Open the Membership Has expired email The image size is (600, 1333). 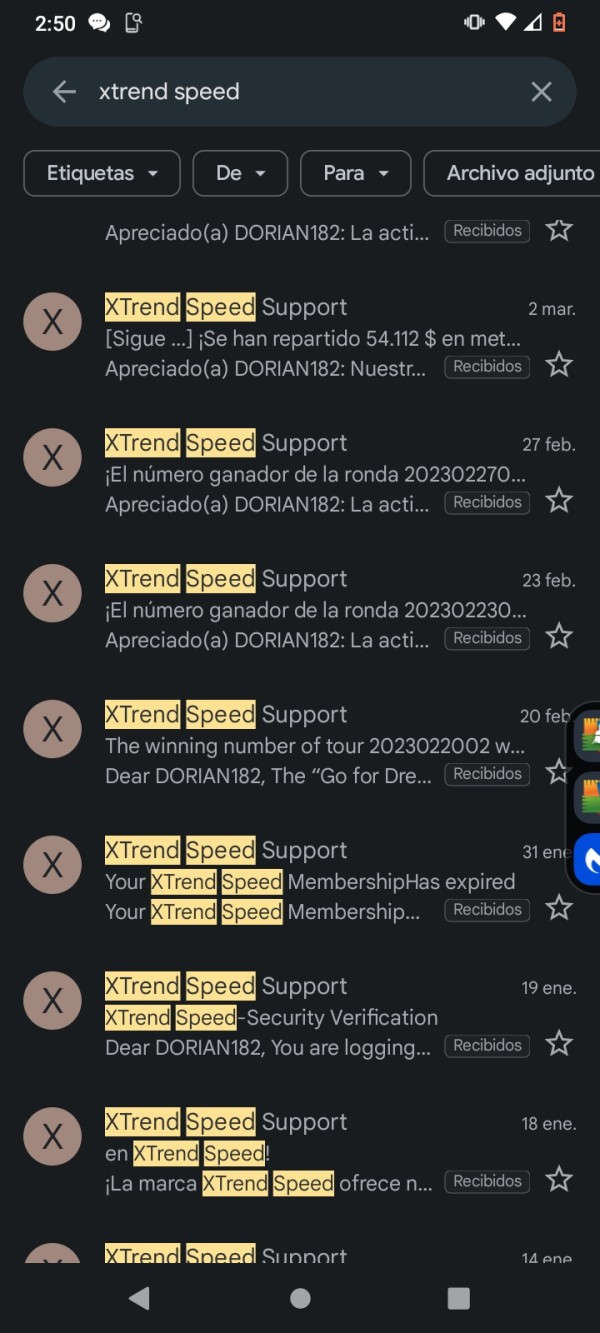click(x=285, y=881)
